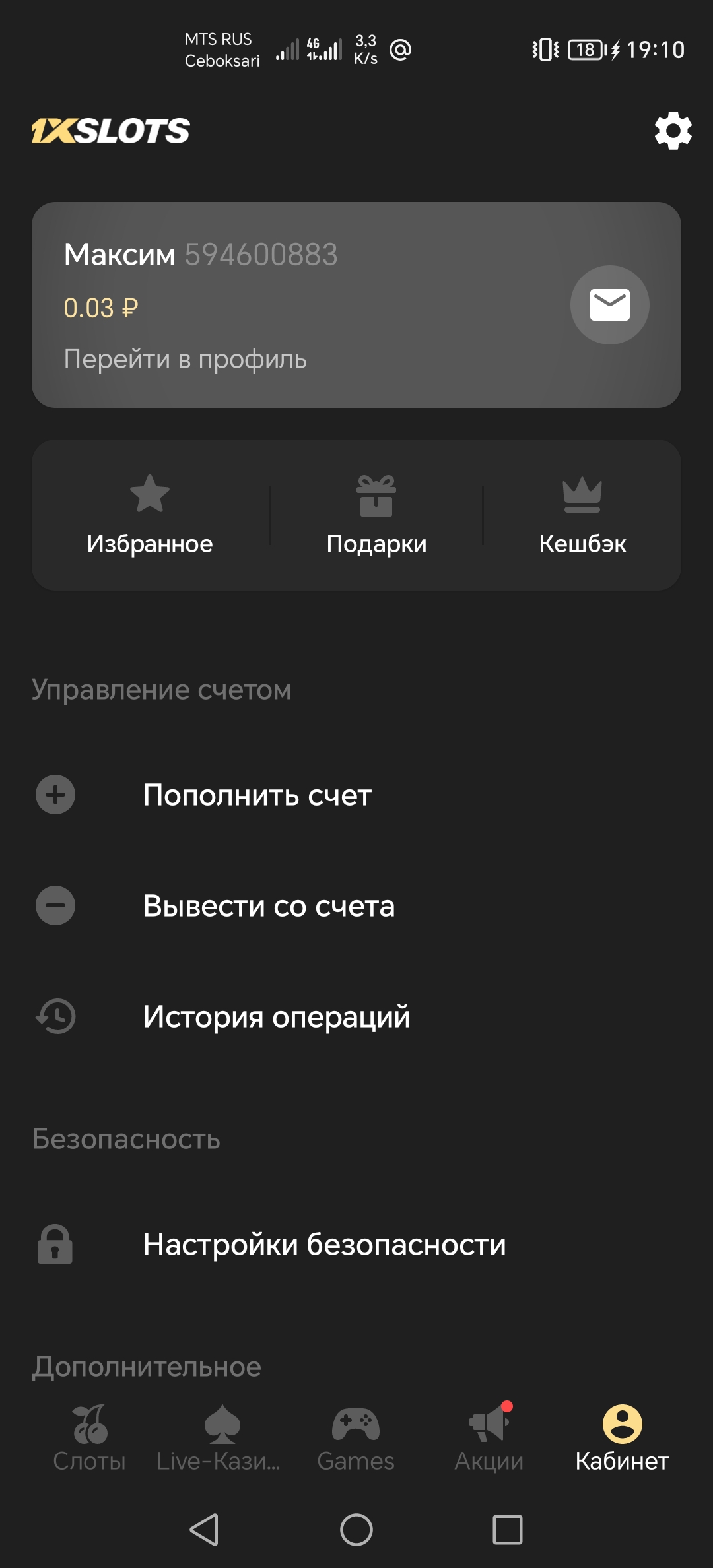The width and height of the screenshot is (713, 1568).
Task: Open Подарки gifts section
Action: (376, 515)
